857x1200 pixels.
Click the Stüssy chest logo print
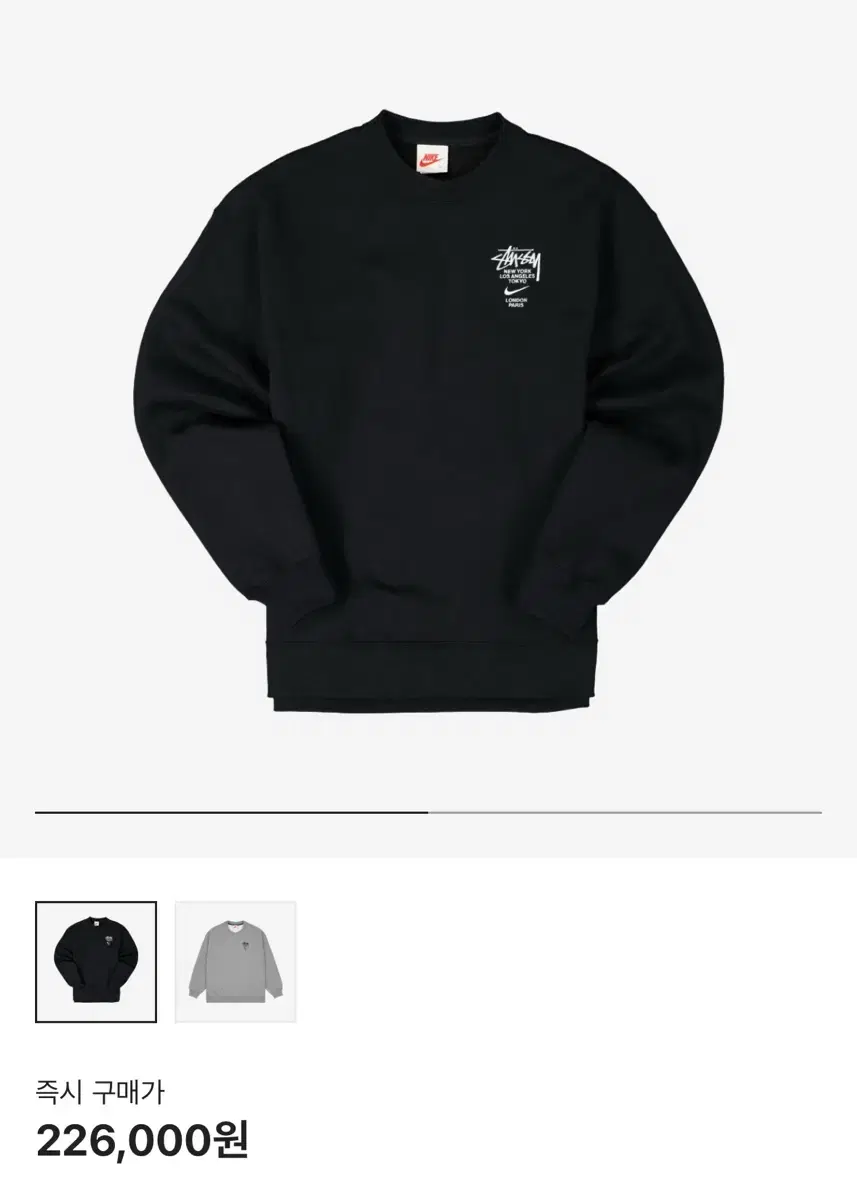tap(518, 255)
